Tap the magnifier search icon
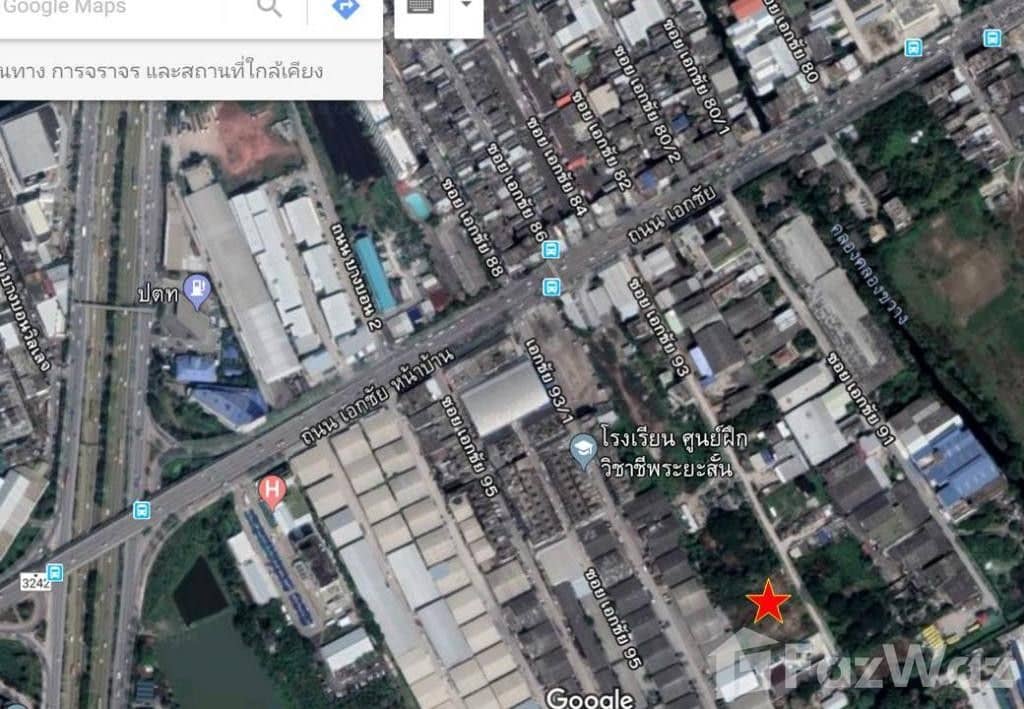This screenshot has width=1024, height=709. 270,9
